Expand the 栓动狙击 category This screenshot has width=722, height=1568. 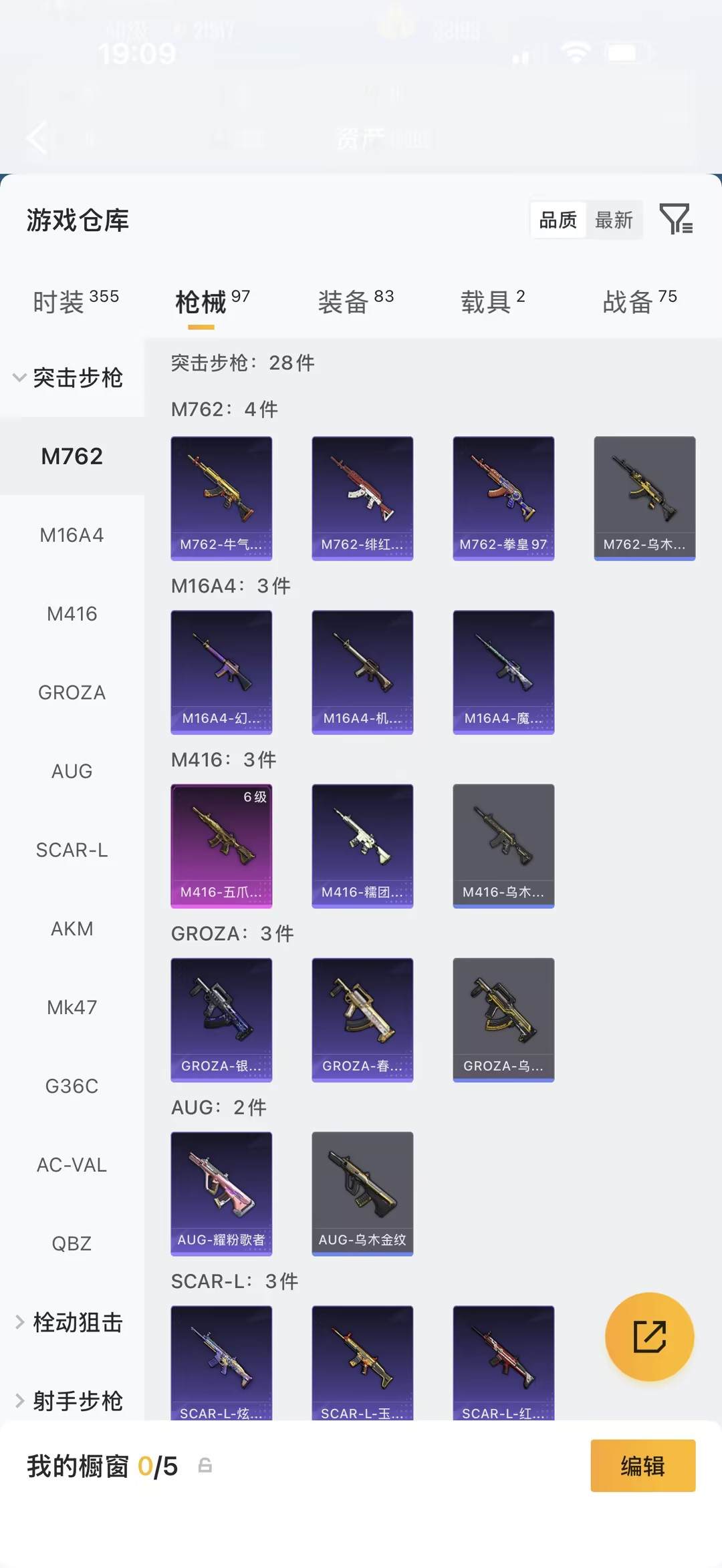click(x=70, y=1322)
